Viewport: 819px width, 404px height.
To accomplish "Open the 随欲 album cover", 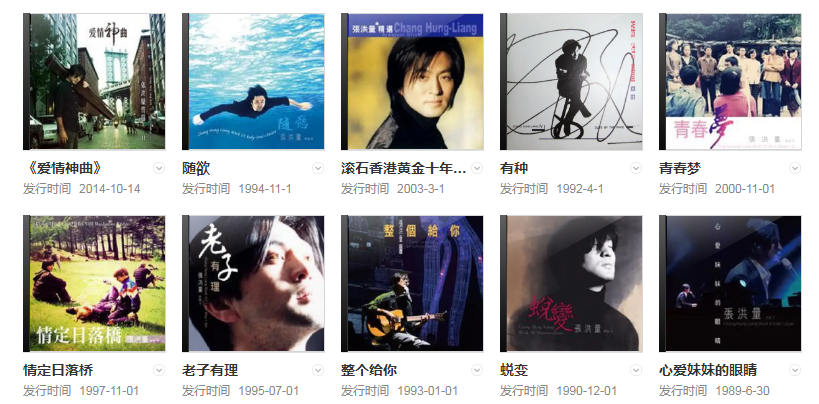I will (253, 82).
